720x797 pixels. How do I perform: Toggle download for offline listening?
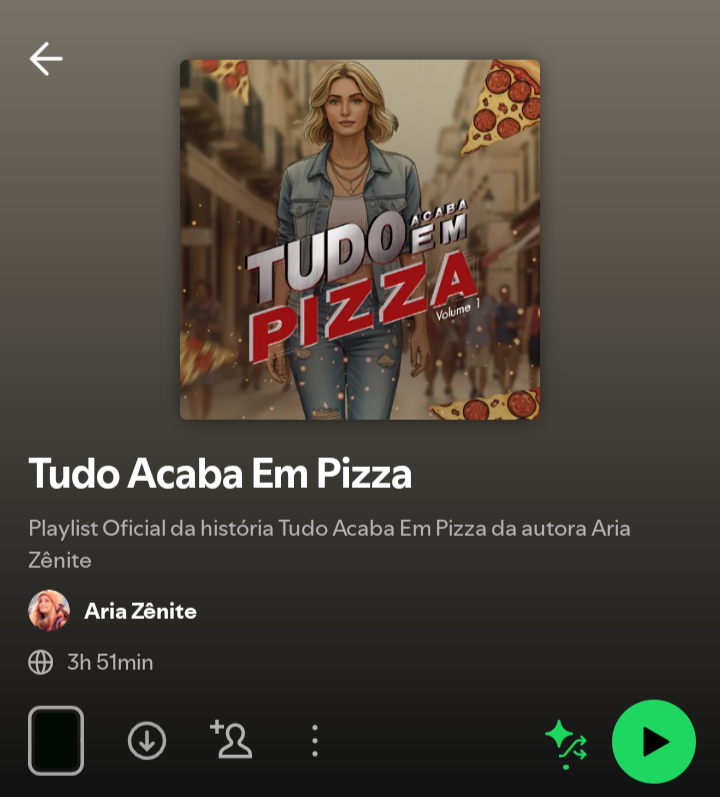tap(145, 740)
